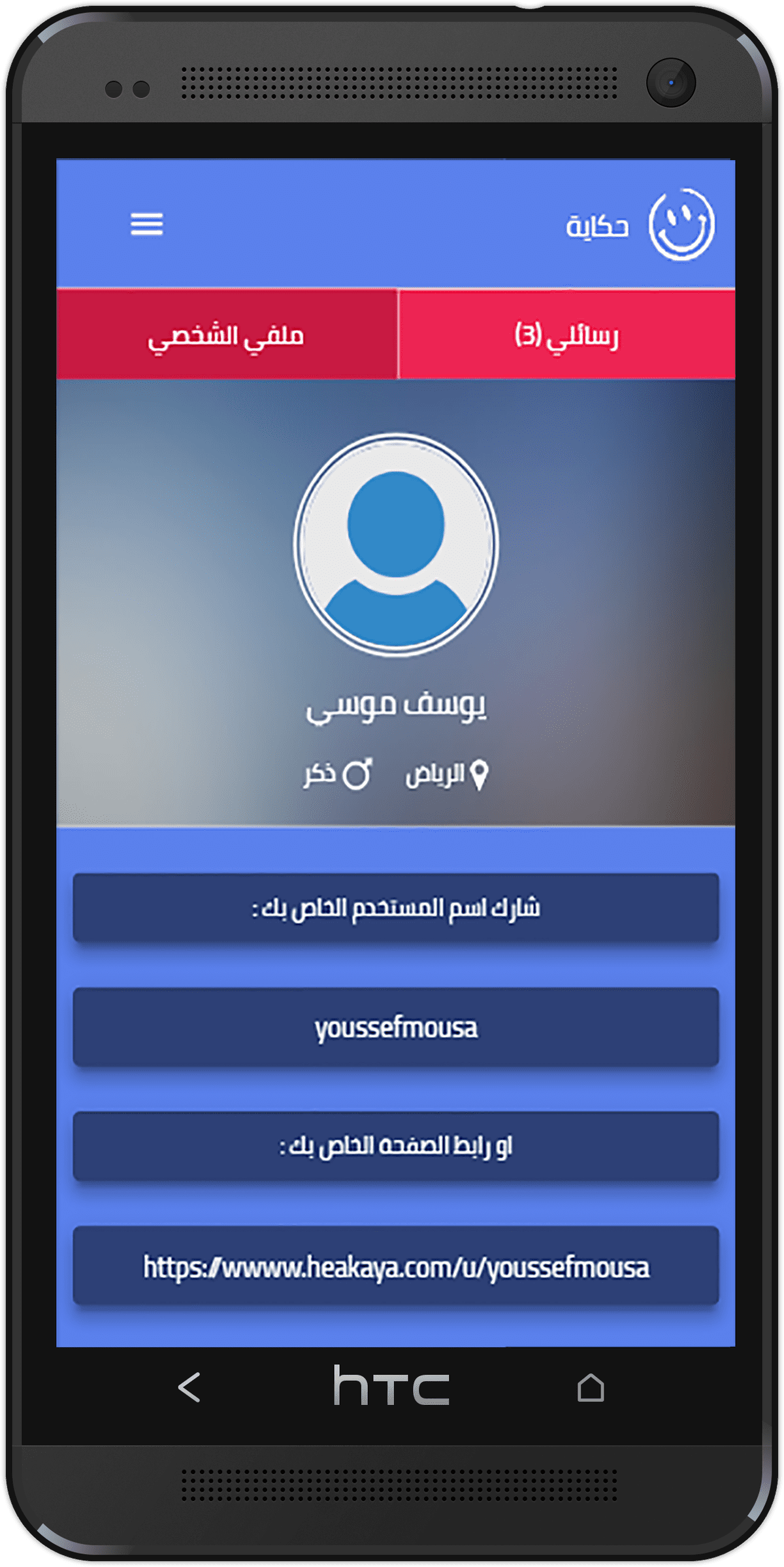Open the heakaya.com profile page link
Image resolution: width=784 pixels, height=1567 pixels.
click(396, 1266)
